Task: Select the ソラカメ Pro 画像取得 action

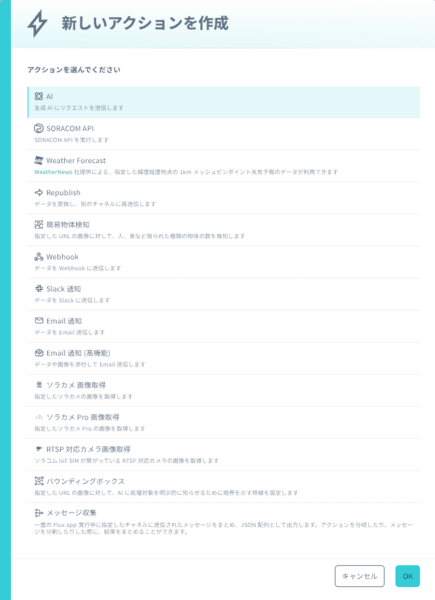Action: tap(223, 423)
